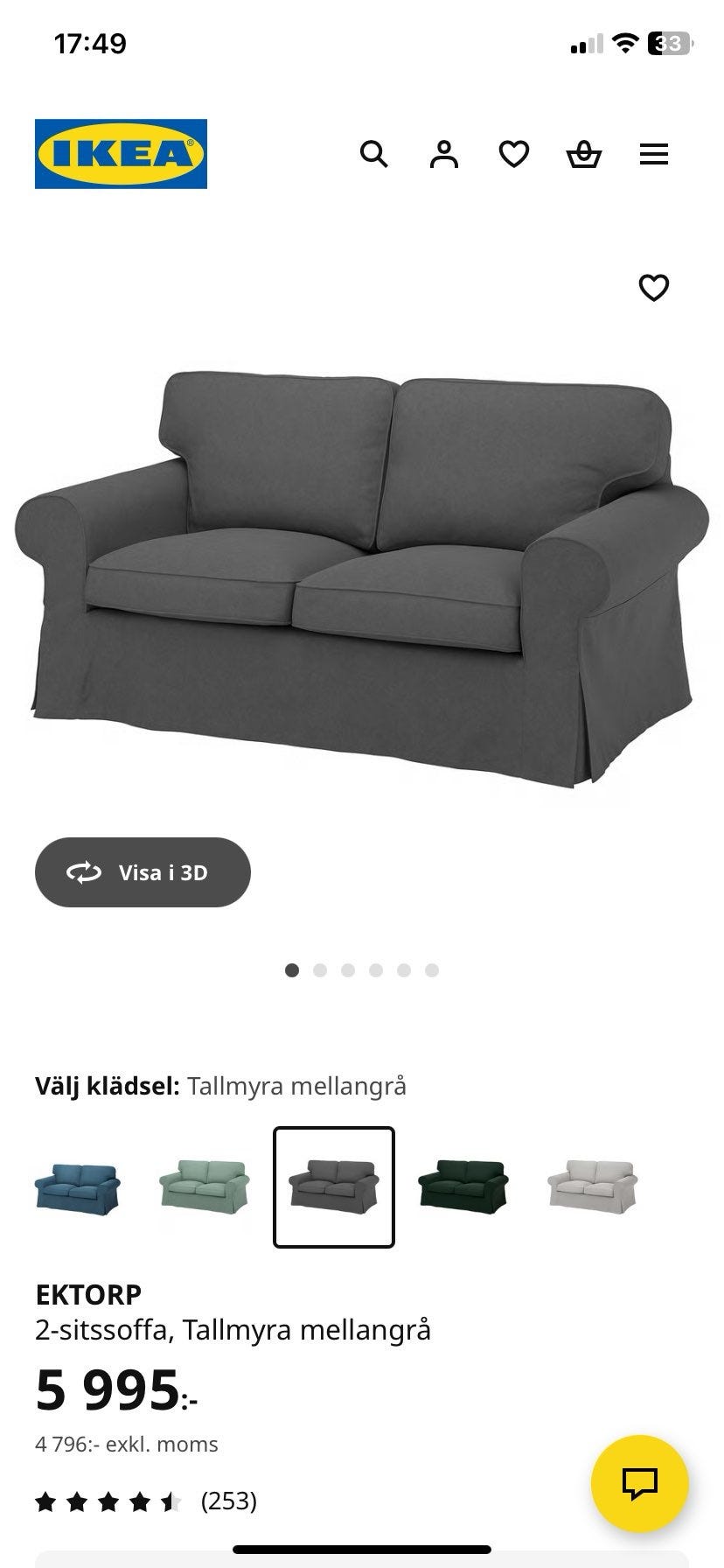Select the fourth carousel dot
The width and height of the screenshot is (724, 1568).
pyautogui.click(x=376, y=970)
